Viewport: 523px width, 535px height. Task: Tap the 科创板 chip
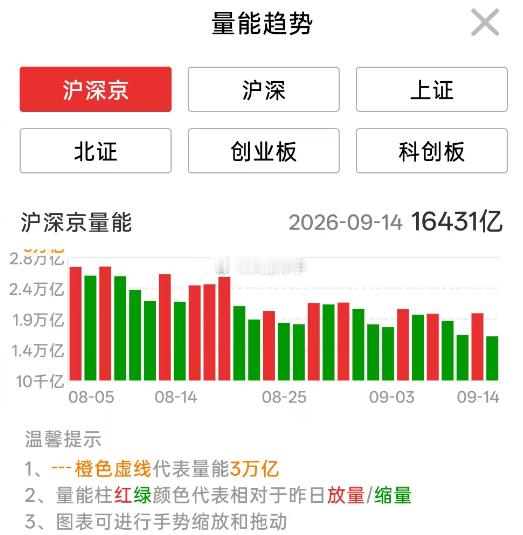432,150
